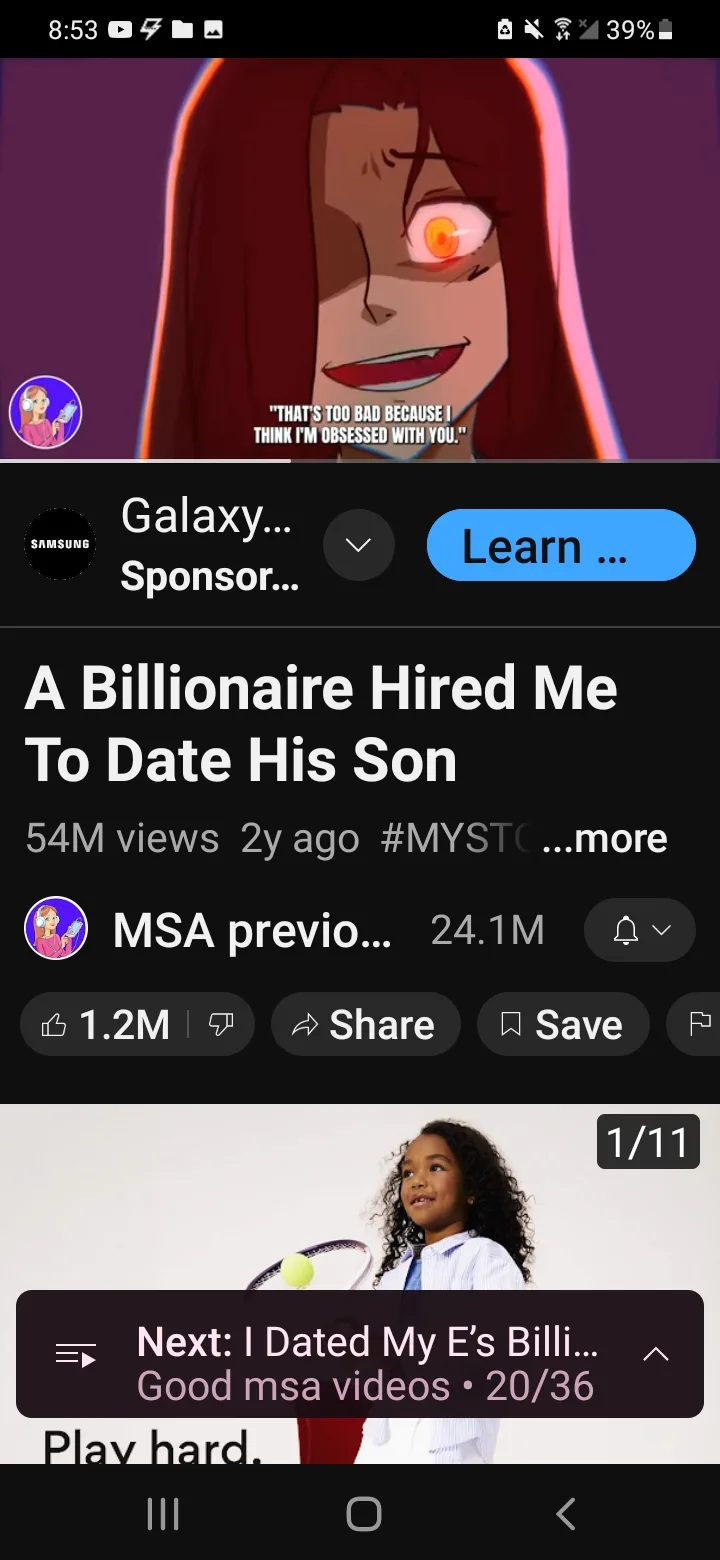This screenshot has height=1560, width=720.
Task: Open the notification bell dropdown for the channel
Action: (x=639, y=930)
